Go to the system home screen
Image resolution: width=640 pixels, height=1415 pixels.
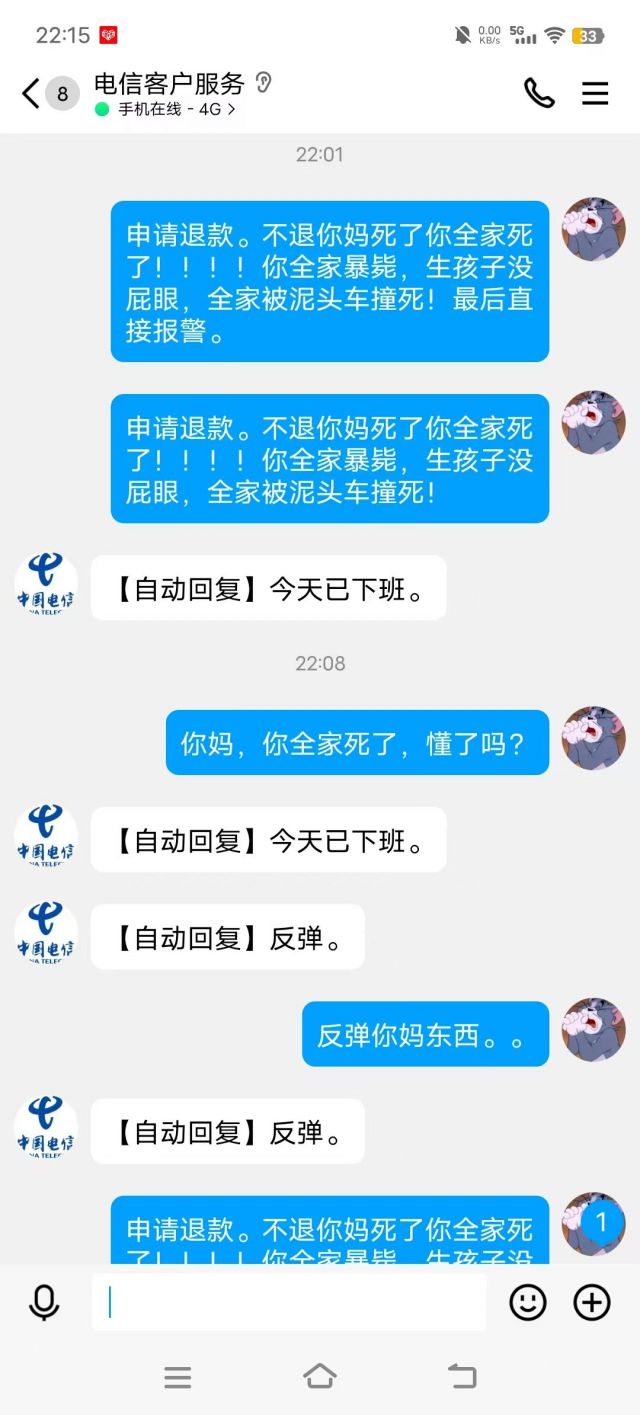pyautogui.click(x=320, y=1377)
